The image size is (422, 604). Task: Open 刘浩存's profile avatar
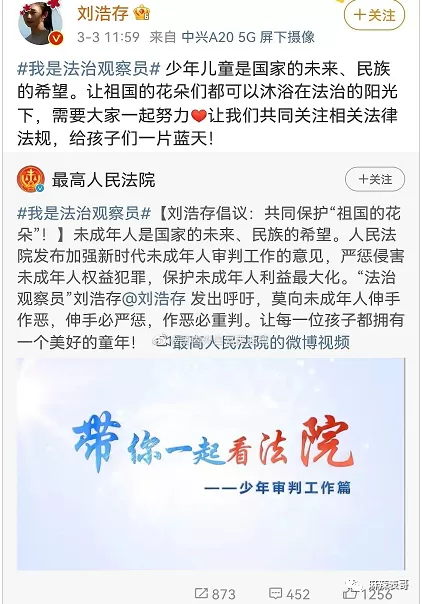pos(40,22)
